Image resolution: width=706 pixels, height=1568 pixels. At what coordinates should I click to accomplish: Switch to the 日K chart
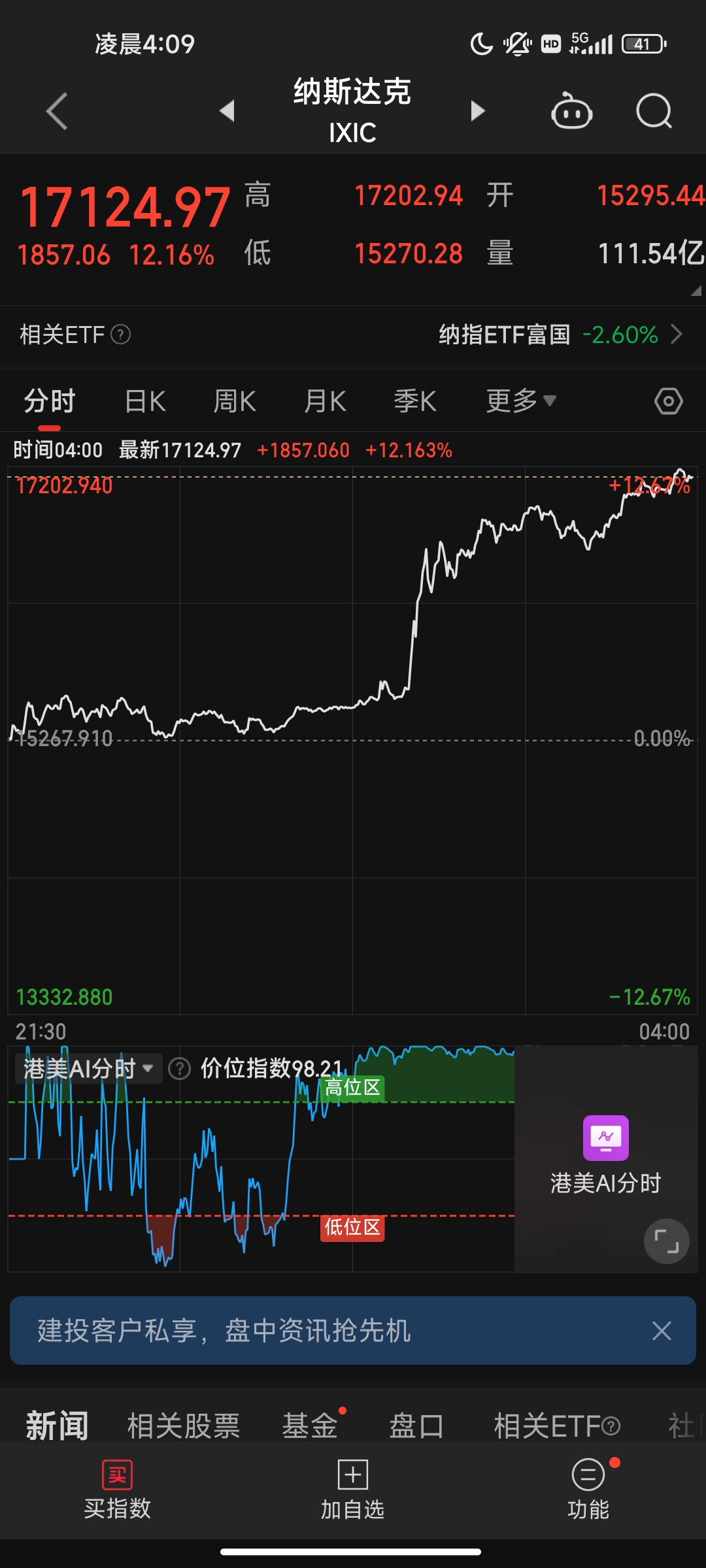coord(145,401)
